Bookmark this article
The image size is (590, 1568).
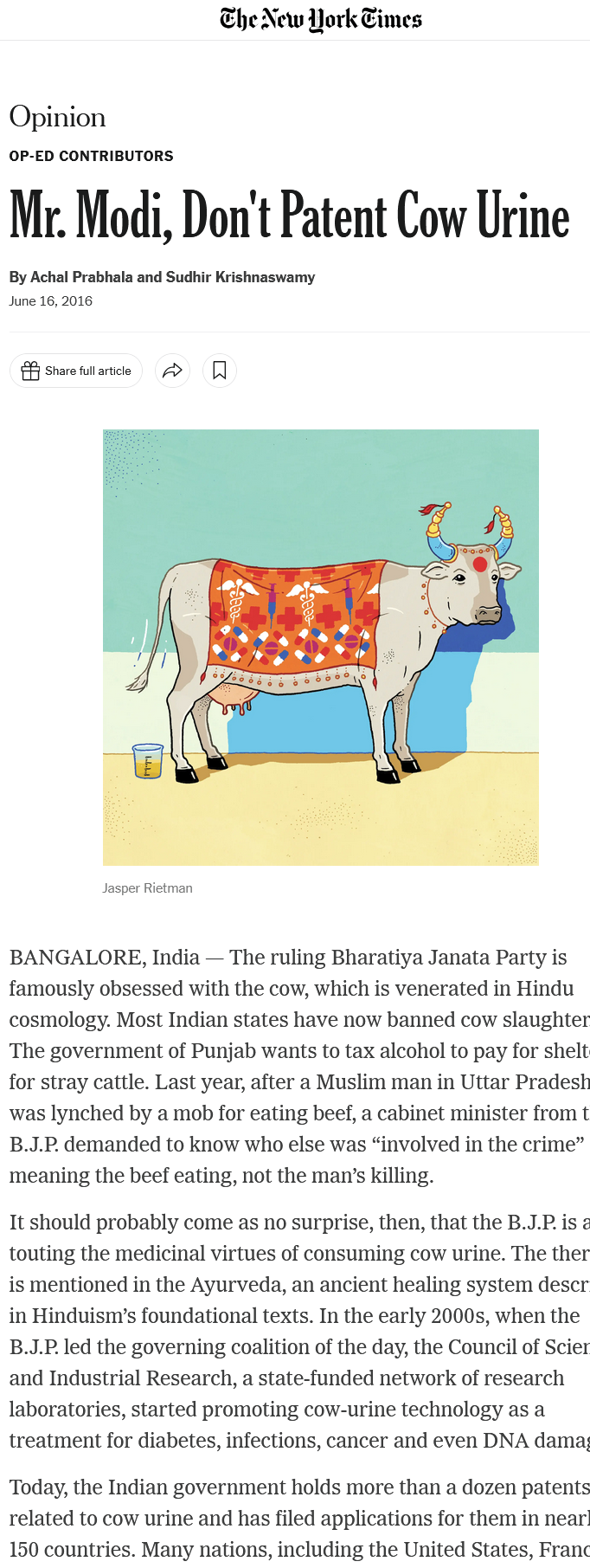point(220,371)
